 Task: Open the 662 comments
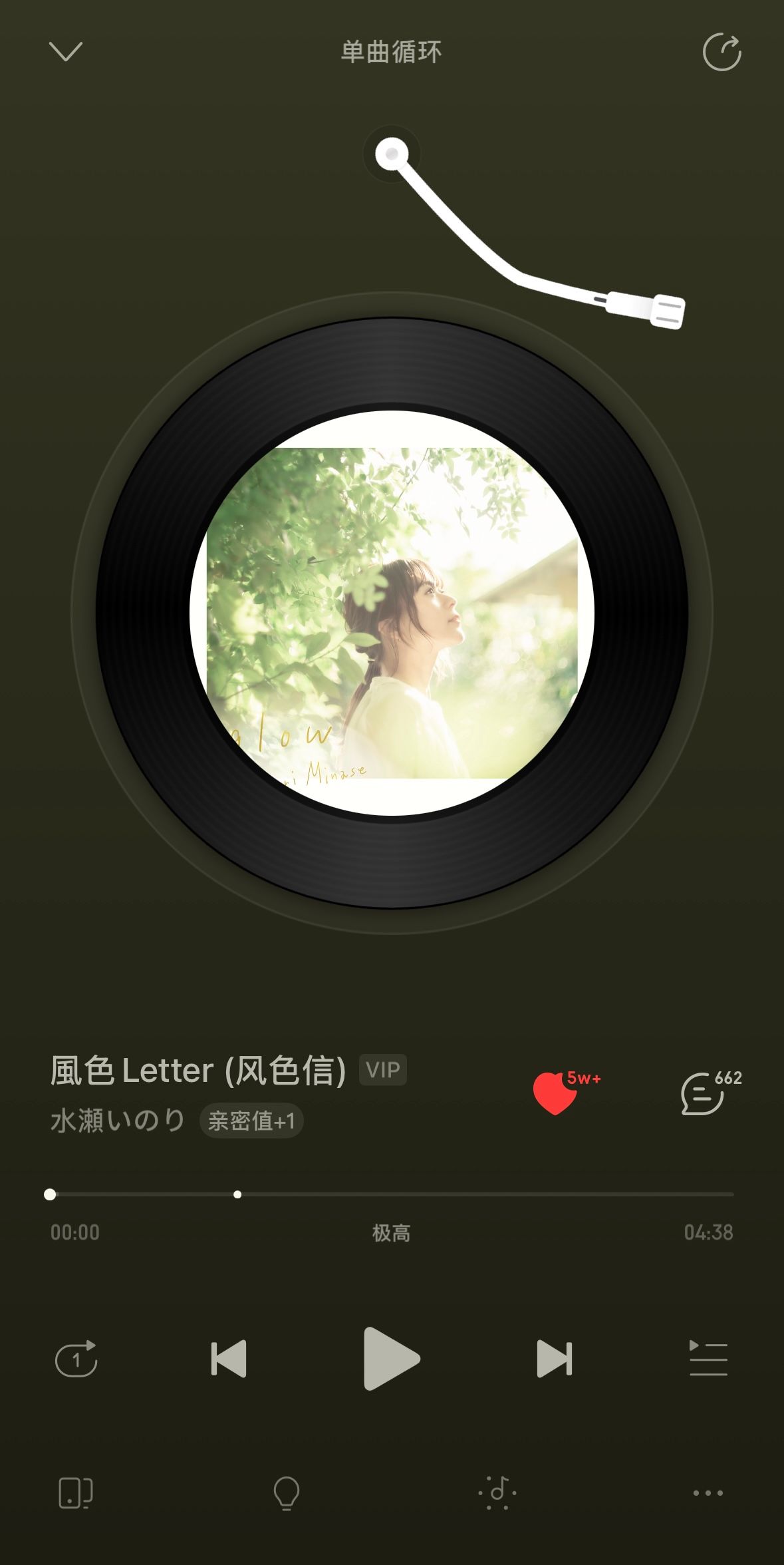pos(704,1093)
